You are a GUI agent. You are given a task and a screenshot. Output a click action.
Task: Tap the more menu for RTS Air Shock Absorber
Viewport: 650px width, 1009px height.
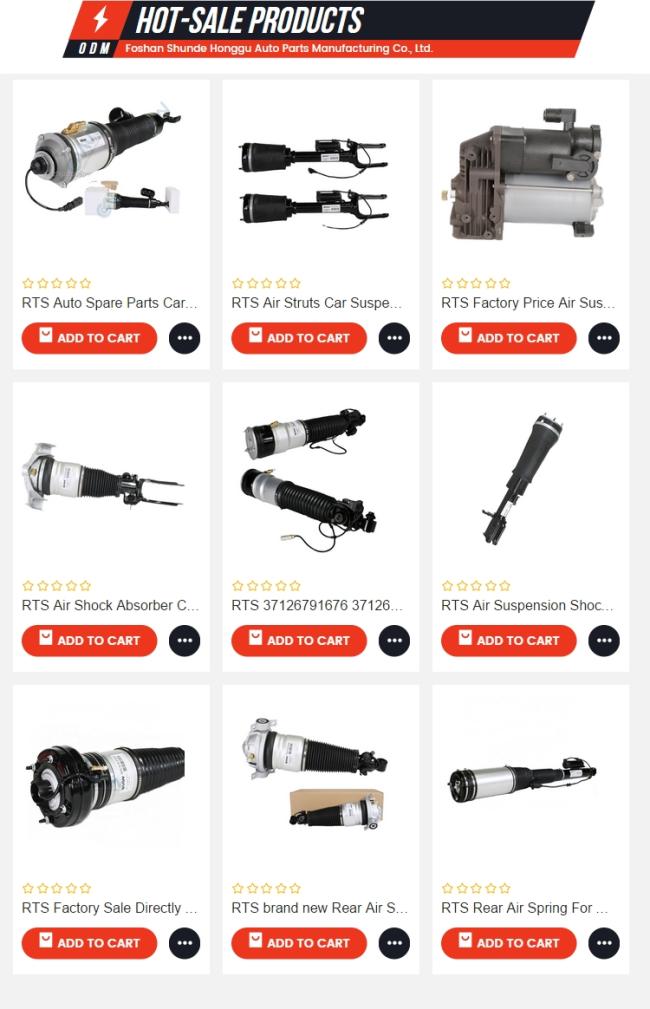[184, 640]
